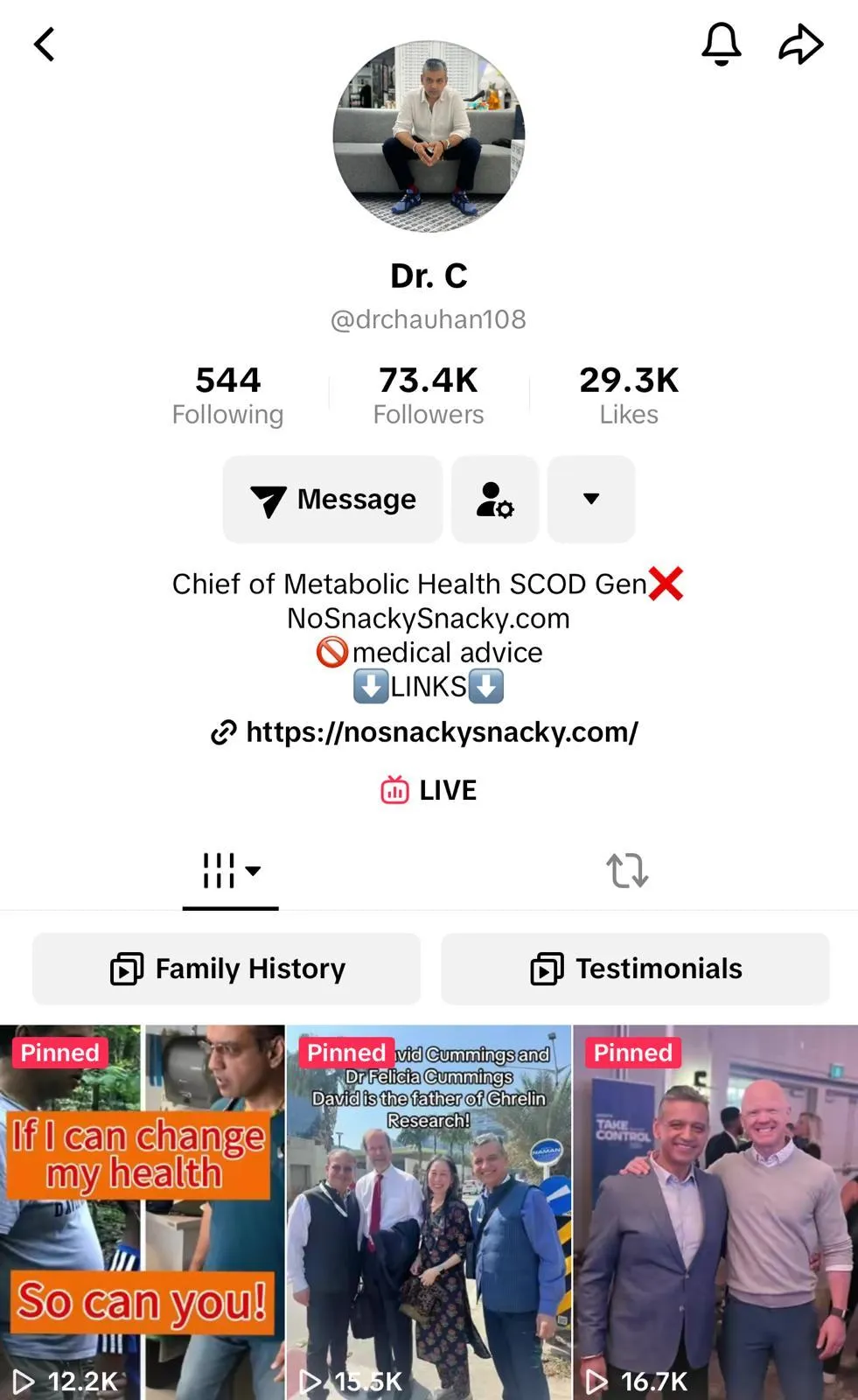This screenshot has height=1400, width=858.
Task: View the Followers list
Action: pyautogui.click(x=429, y=395)
